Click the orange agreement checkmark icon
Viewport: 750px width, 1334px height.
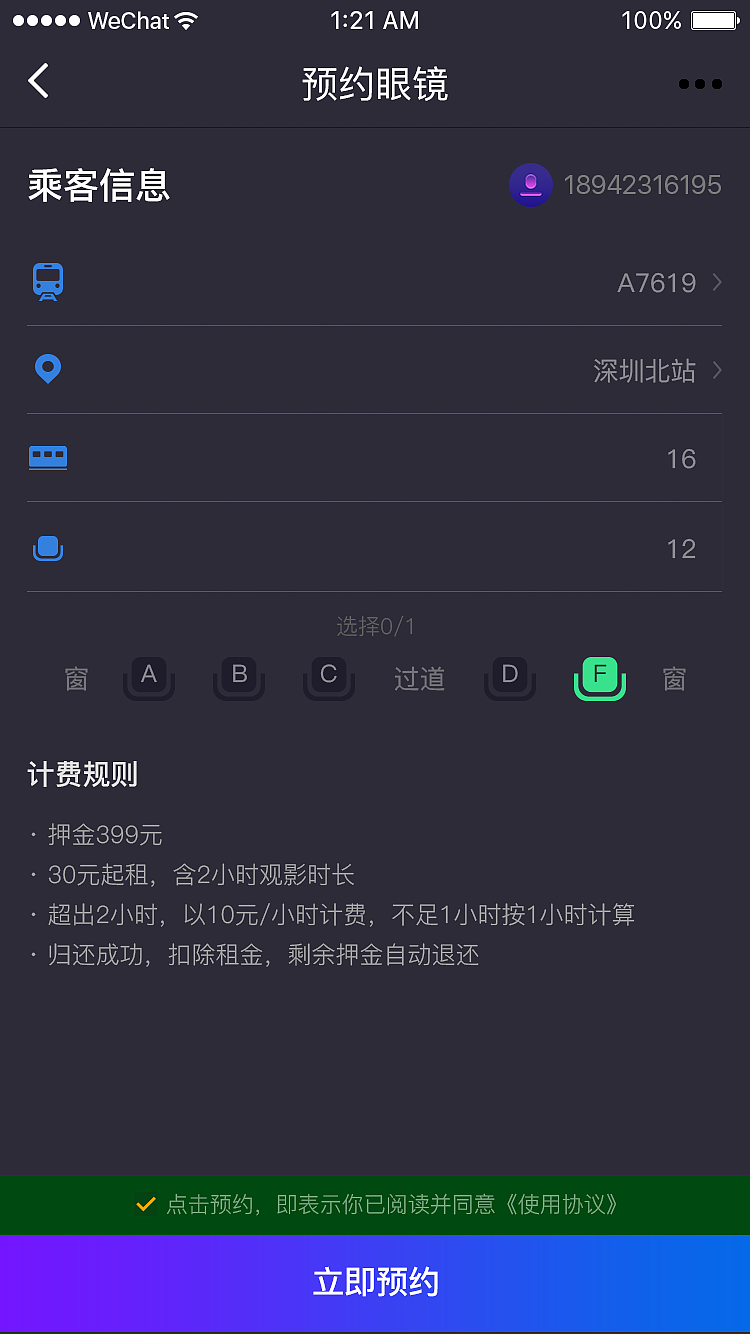(x=146, y=1204)
